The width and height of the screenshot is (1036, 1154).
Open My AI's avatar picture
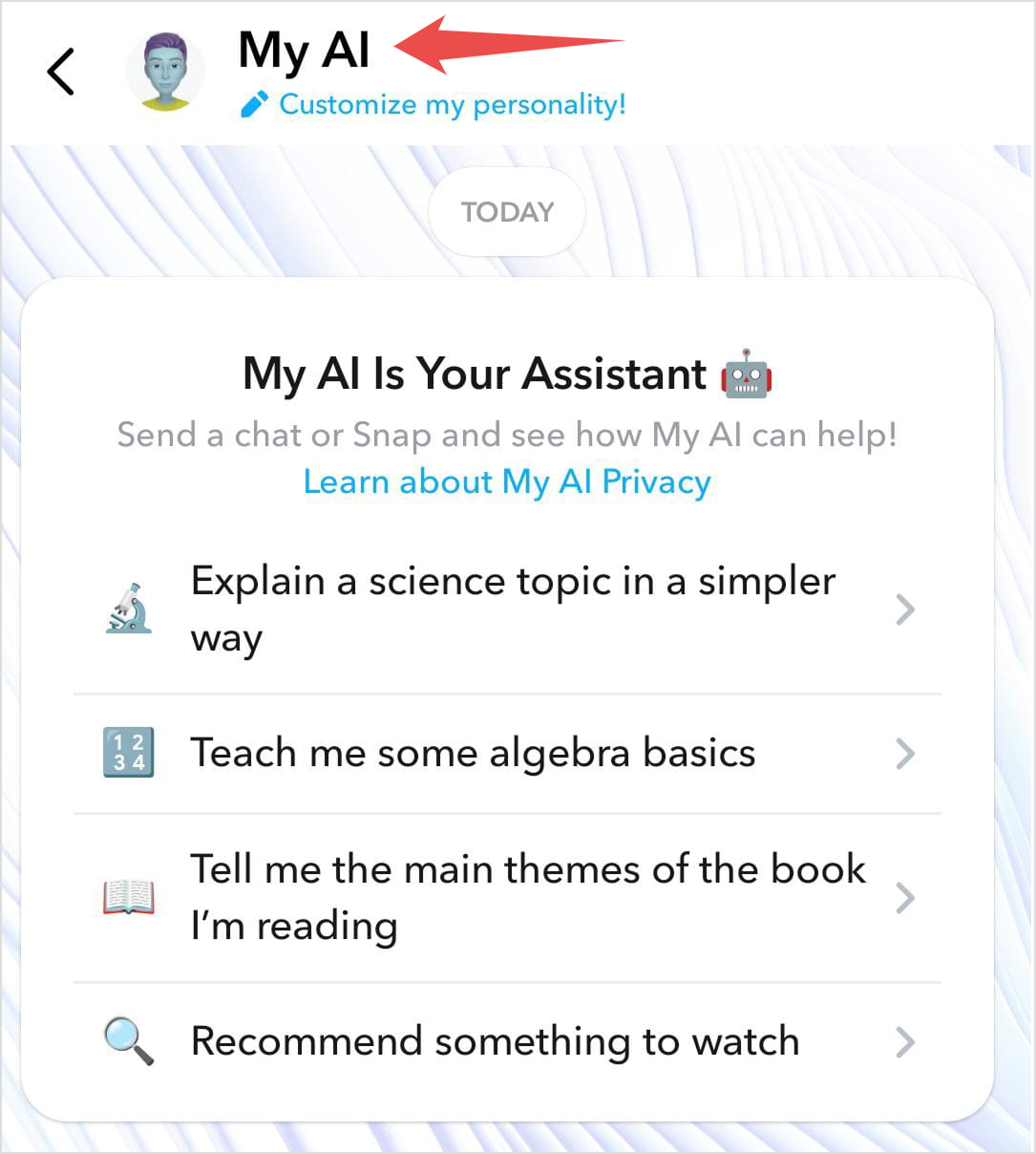[164, 71]
